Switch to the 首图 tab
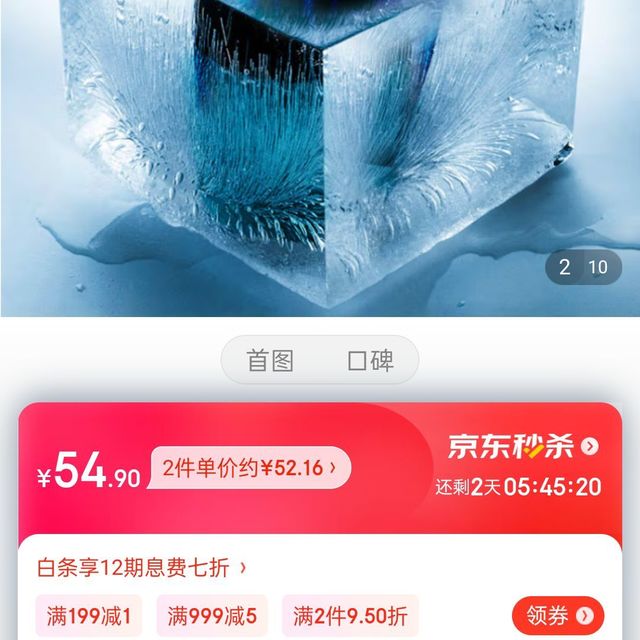The height and width of the screenshot is (640, 640). tap(271, 360)
